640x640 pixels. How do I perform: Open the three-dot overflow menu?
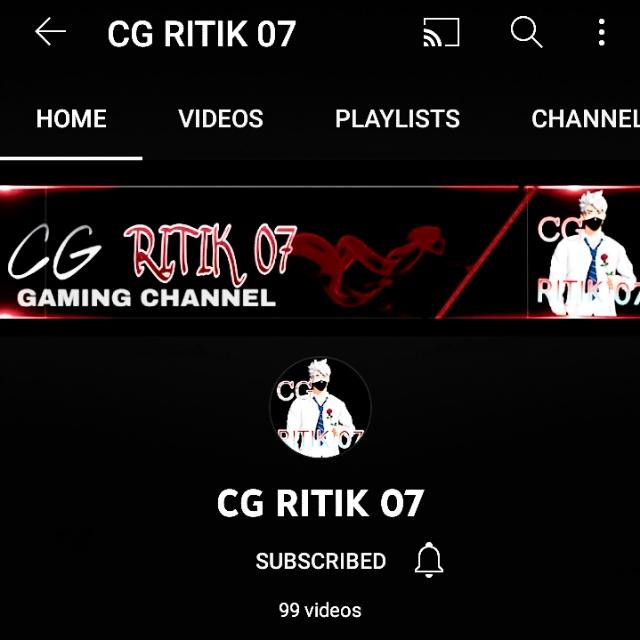(601, 33)
